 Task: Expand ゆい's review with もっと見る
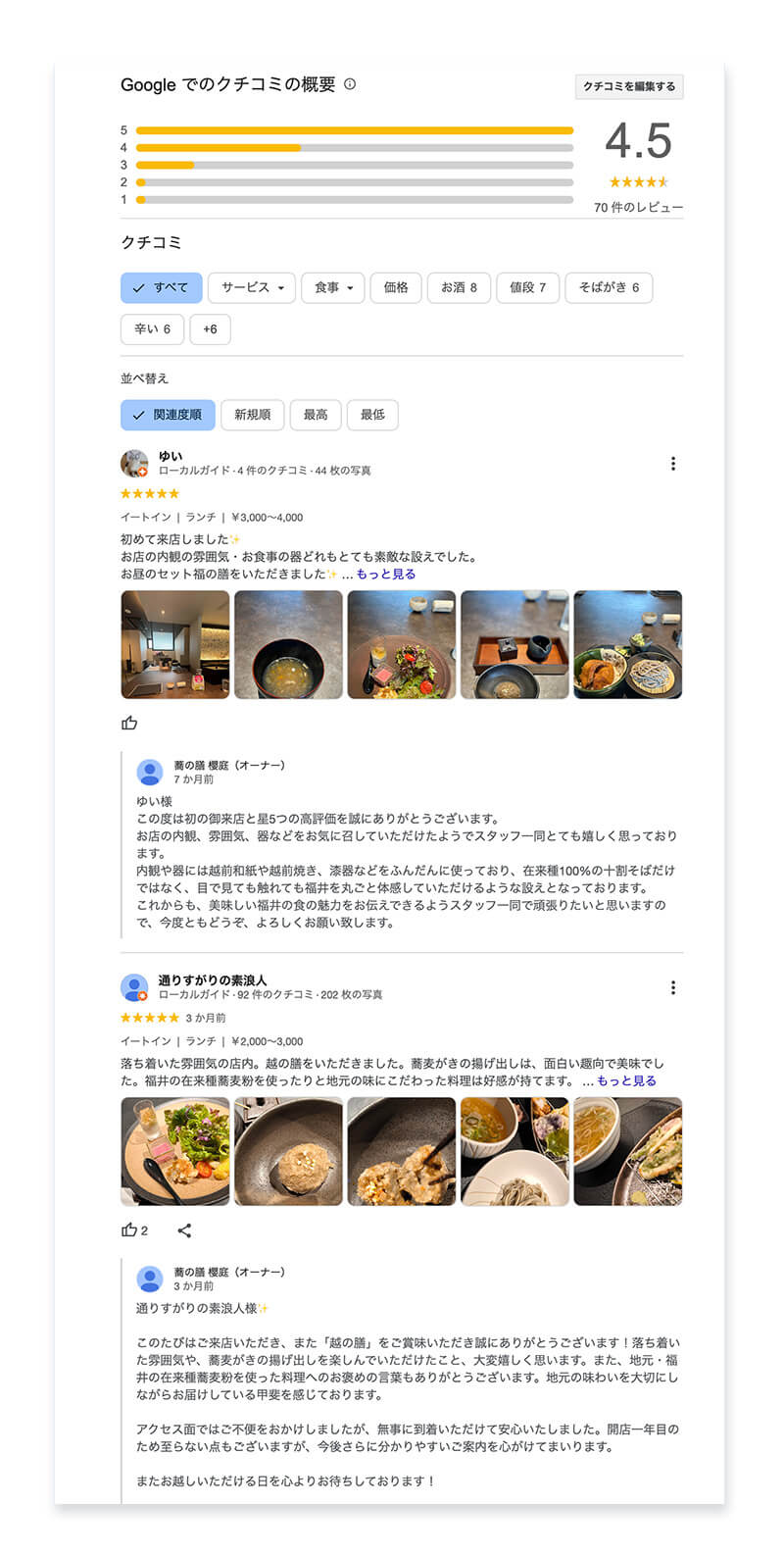click(386, 575)
